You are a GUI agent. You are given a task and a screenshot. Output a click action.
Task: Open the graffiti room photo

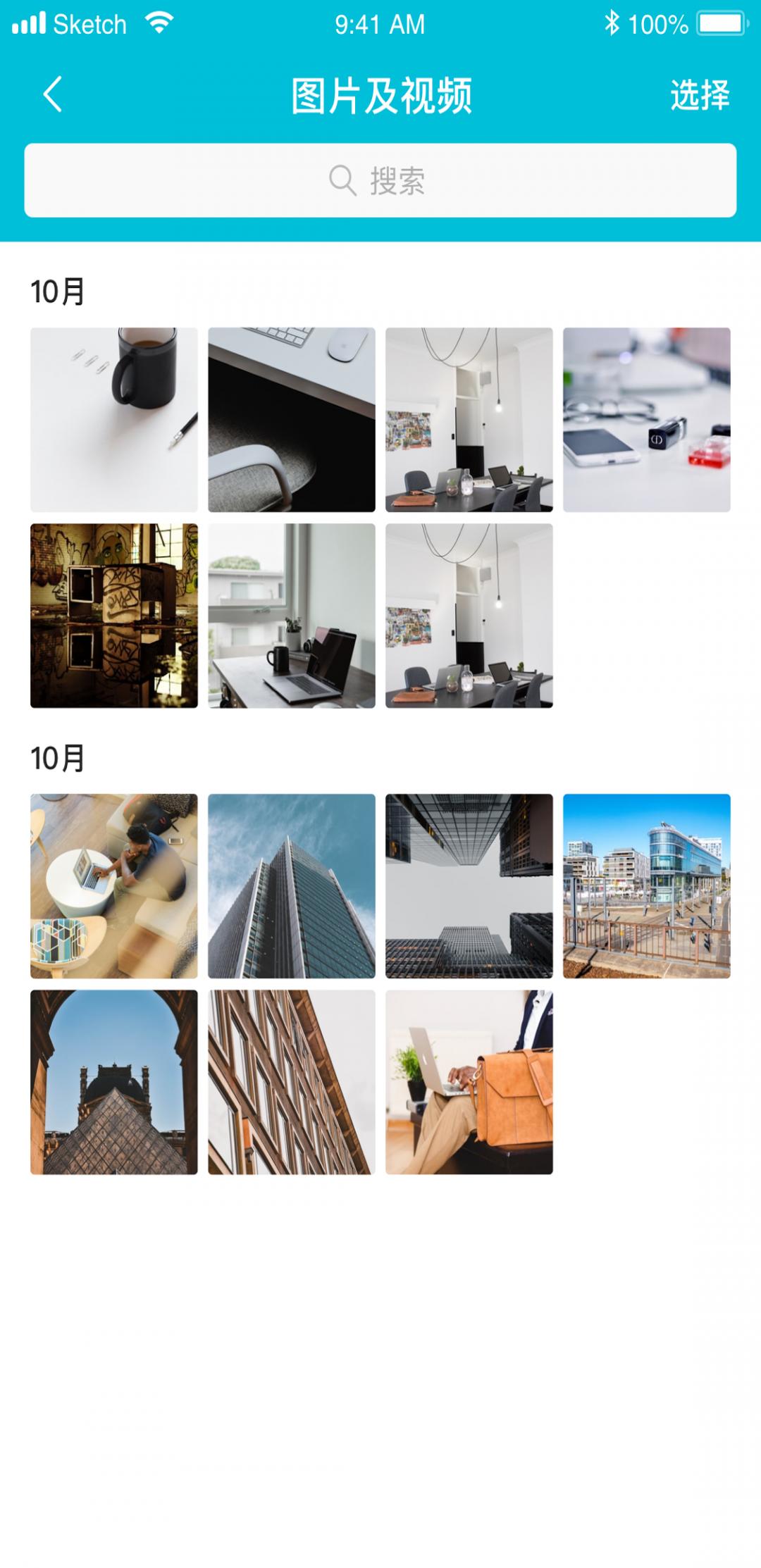click(114, 616)
